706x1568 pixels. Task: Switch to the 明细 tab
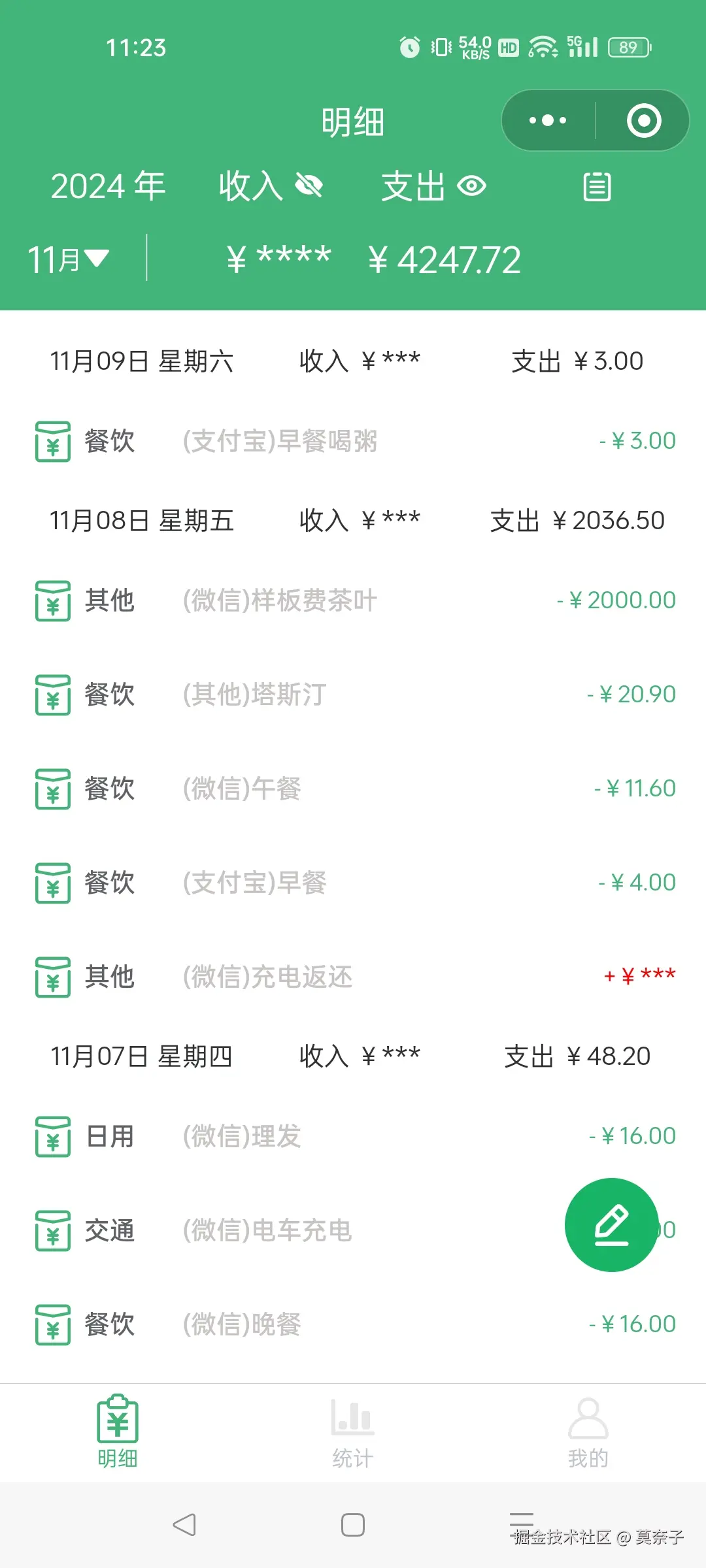point(117,1431)
